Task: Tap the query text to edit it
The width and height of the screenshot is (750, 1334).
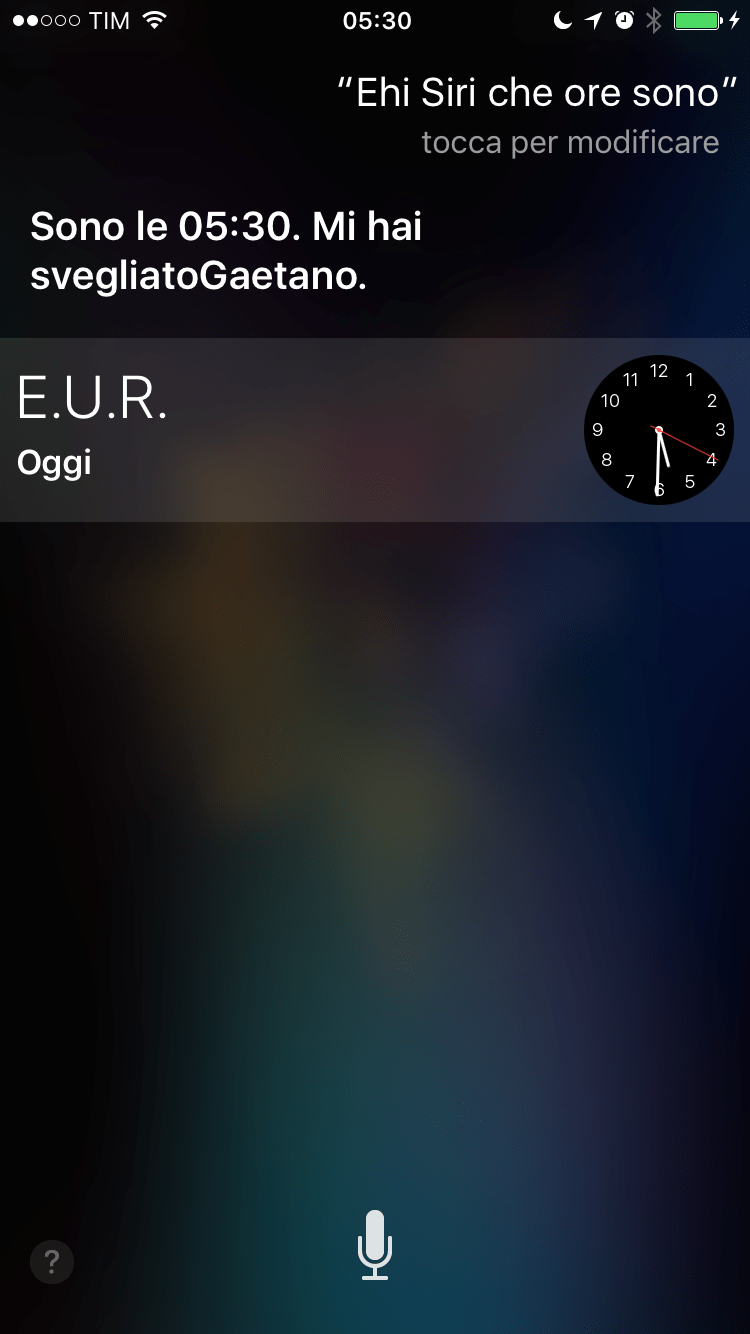Action: pos(529,95)
